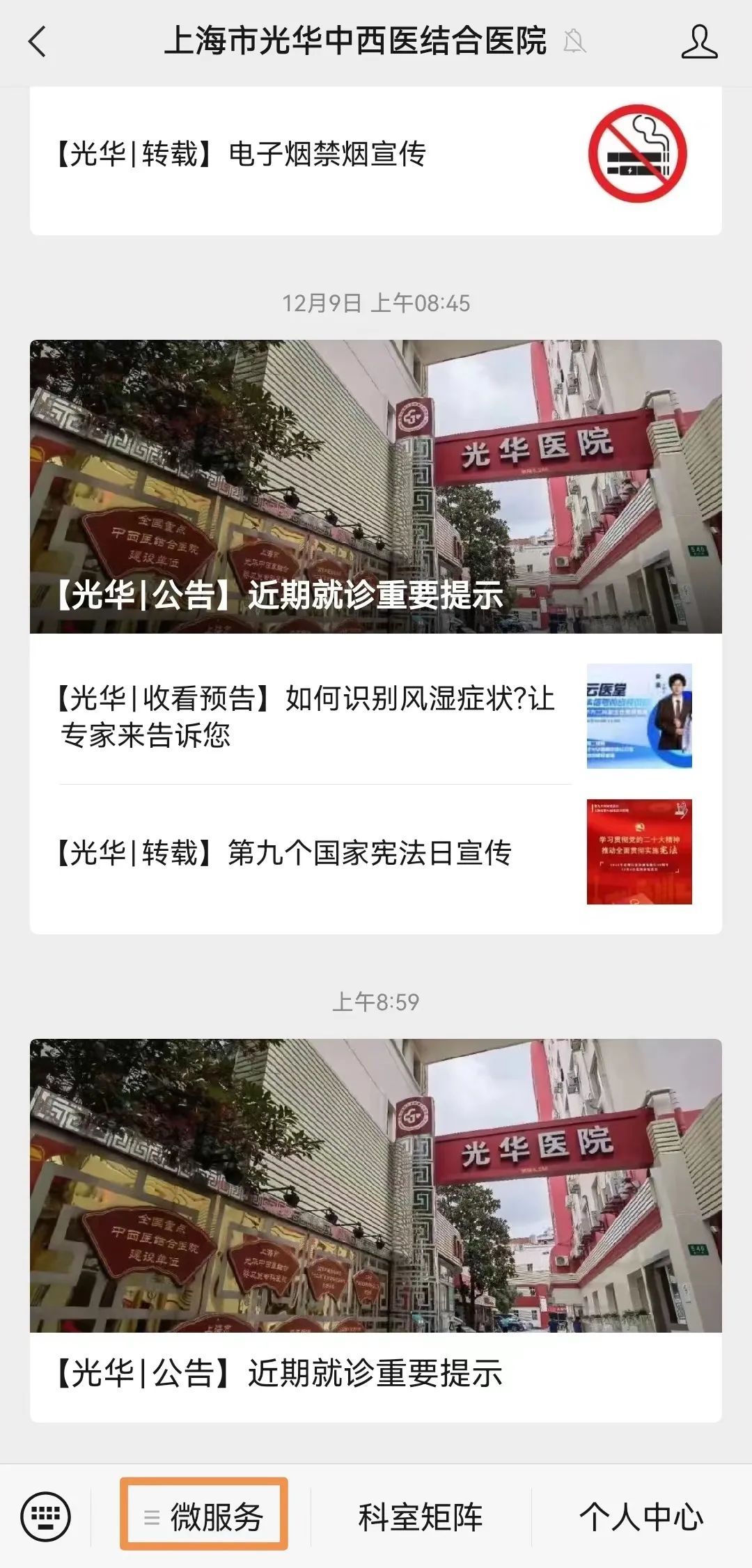Go back from the hospital account chat
This screenshot has height=1568, width=752.
click(x=38, y=42)
